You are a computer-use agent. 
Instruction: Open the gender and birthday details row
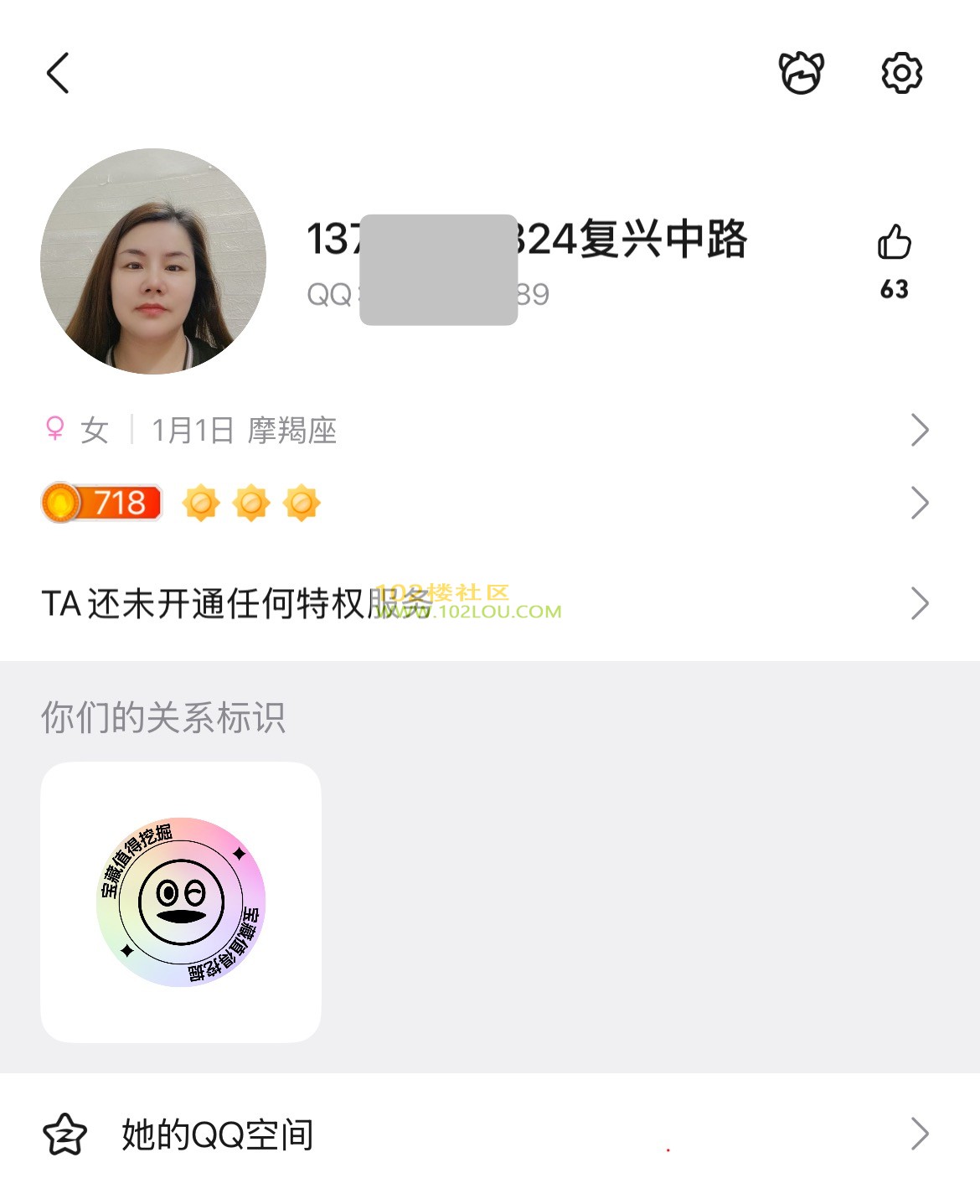[486, 431]
